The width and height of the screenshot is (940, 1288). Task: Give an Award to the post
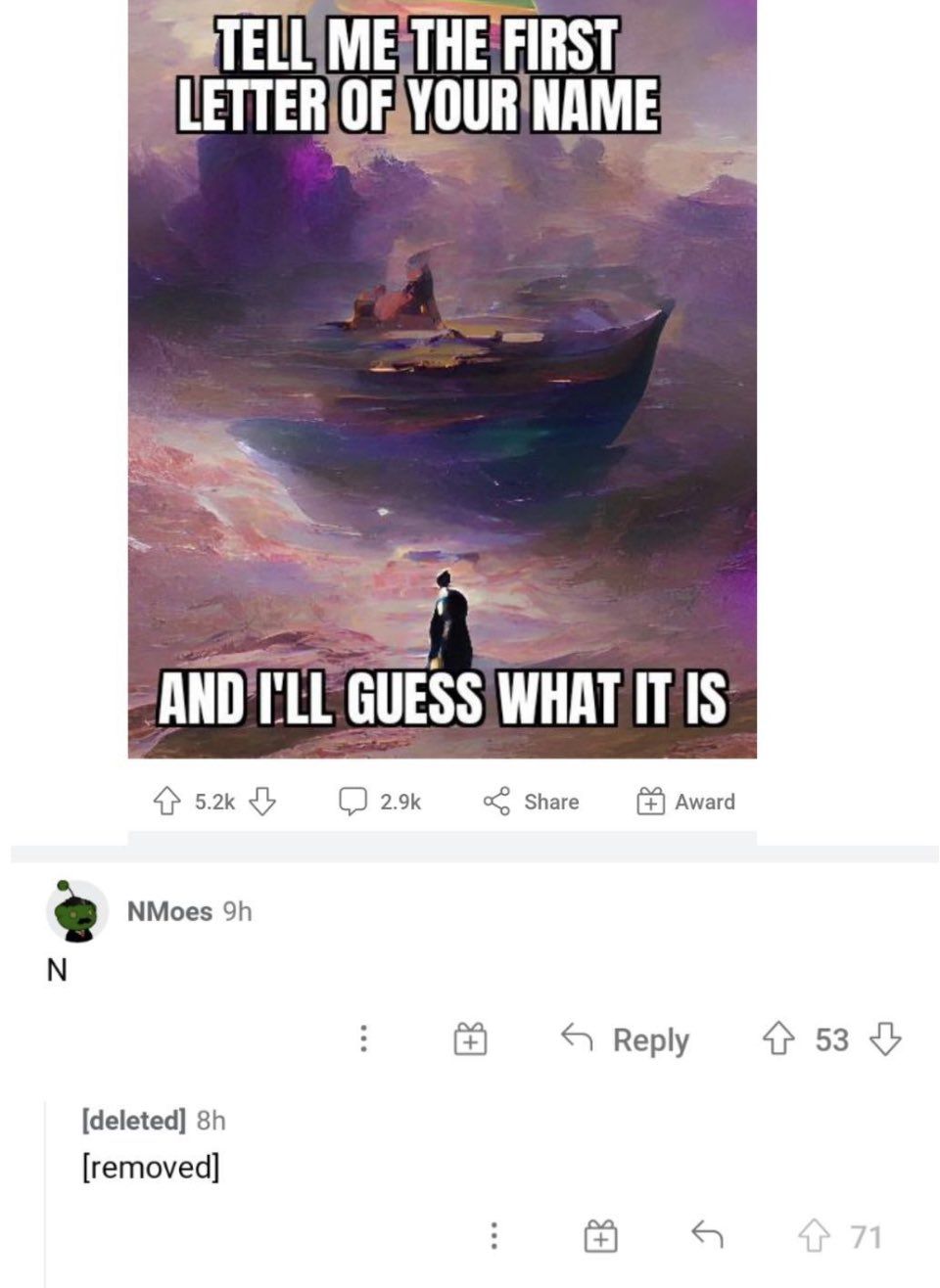click(686, 802)
